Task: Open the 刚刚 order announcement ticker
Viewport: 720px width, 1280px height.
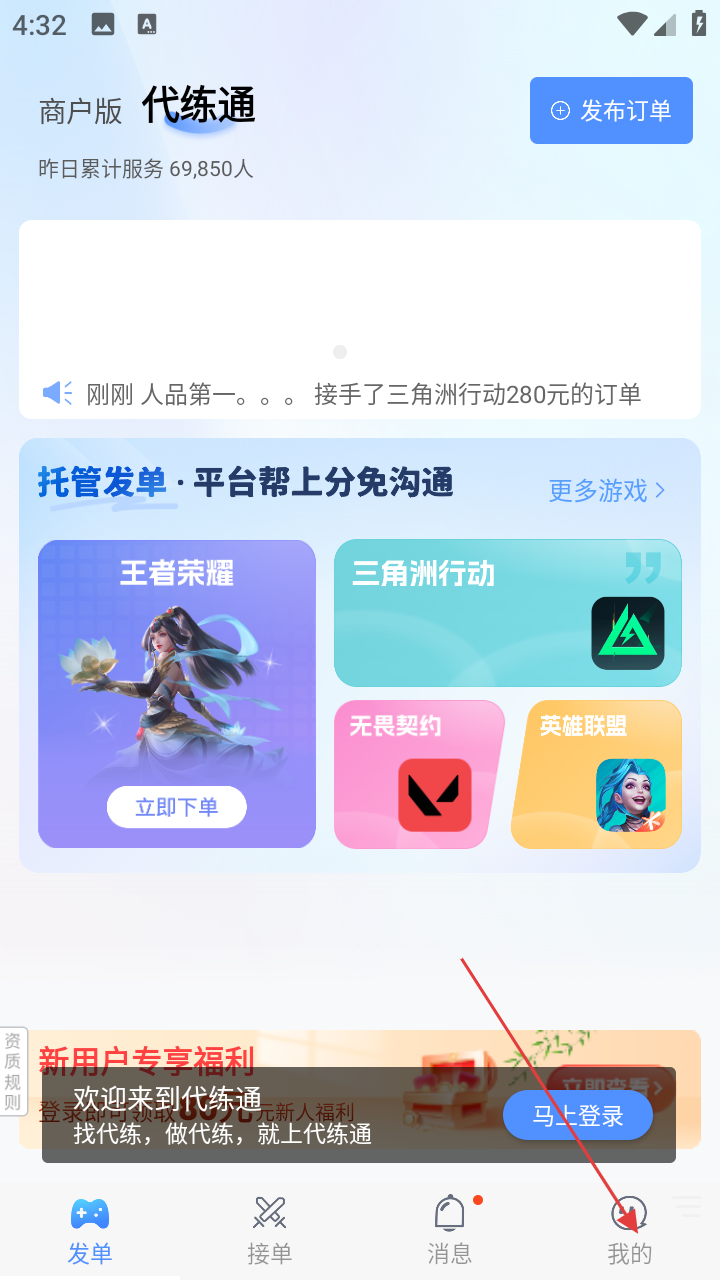Action: 360,394
